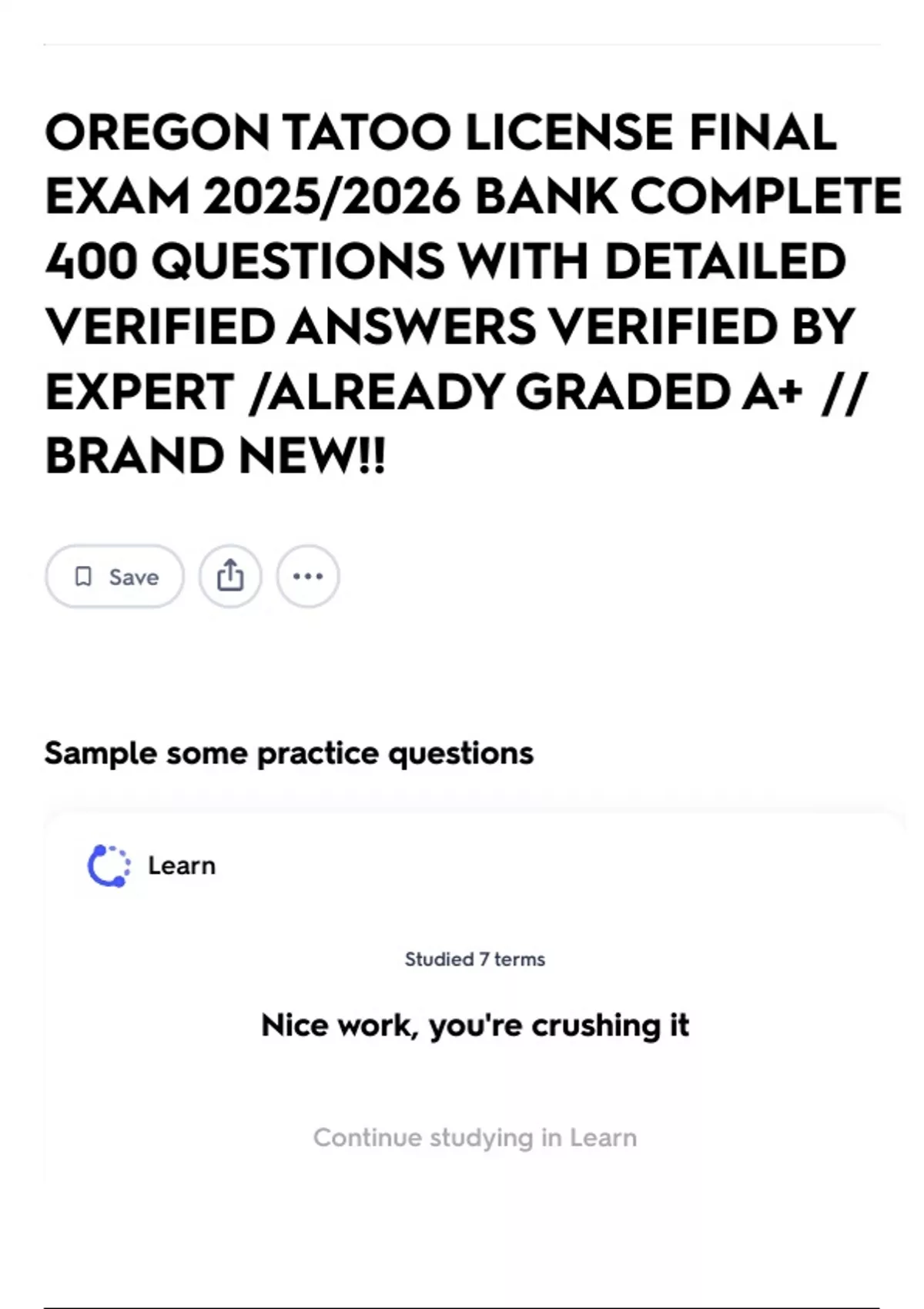
Task: Save this study set
Action: tap(115, 576)
